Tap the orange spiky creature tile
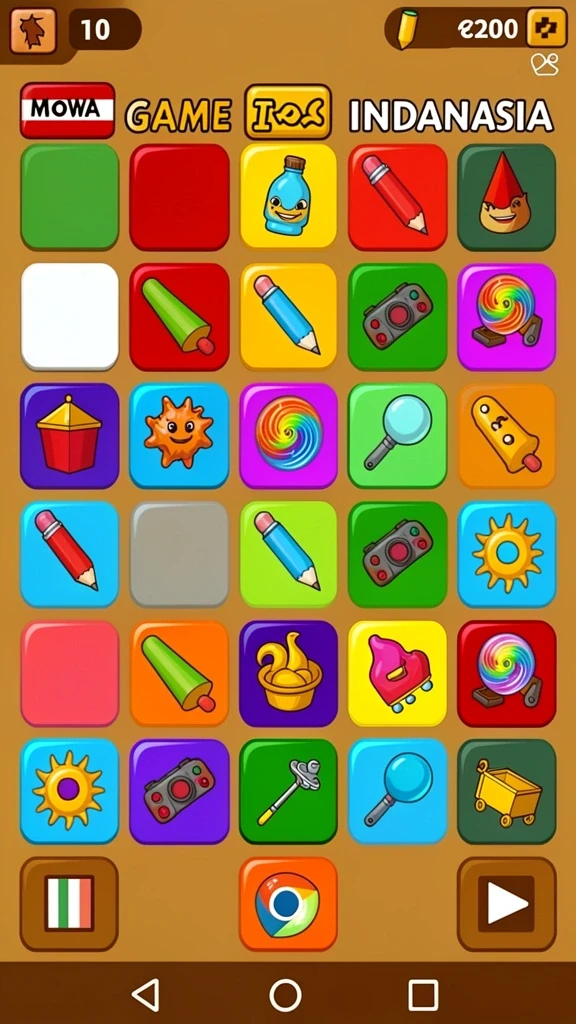This screenshot has height=1024, width=576. tap(179, 436)
